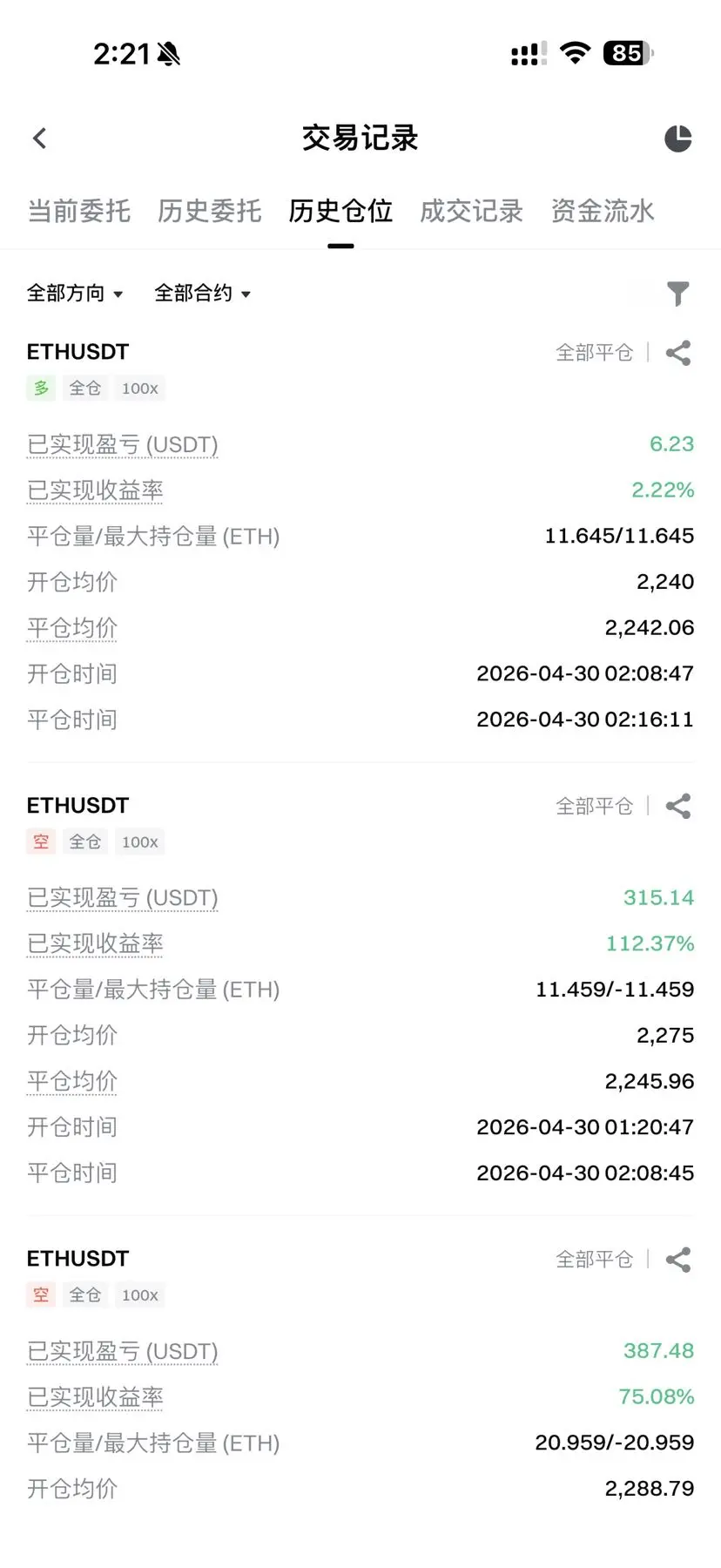Open the pie chart statistics icon
This screenshot has width=721, height=1568.
(677, 139)
